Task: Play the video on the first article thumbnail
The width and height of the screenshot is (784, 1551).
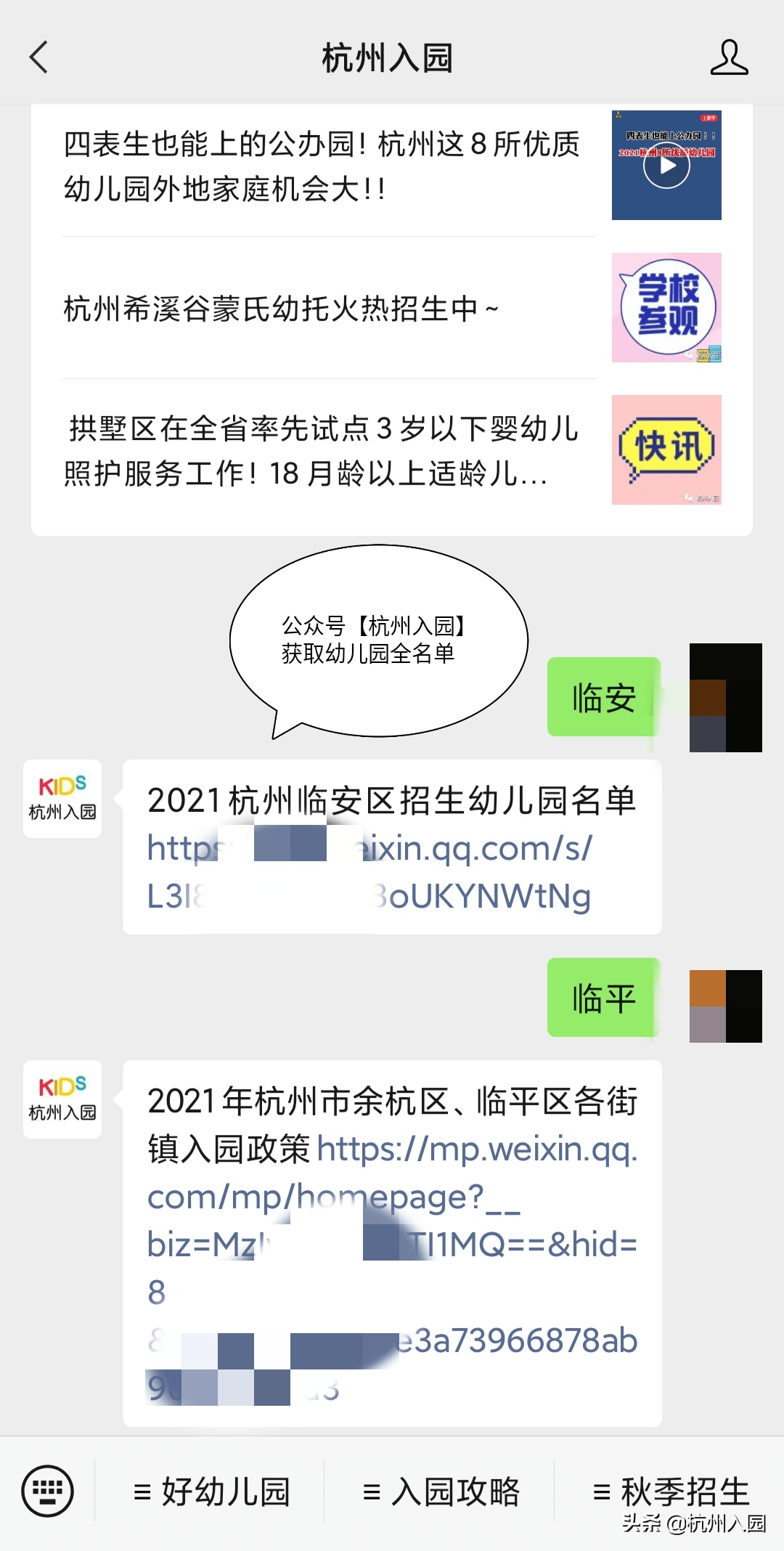Action: tap(666, 166)
